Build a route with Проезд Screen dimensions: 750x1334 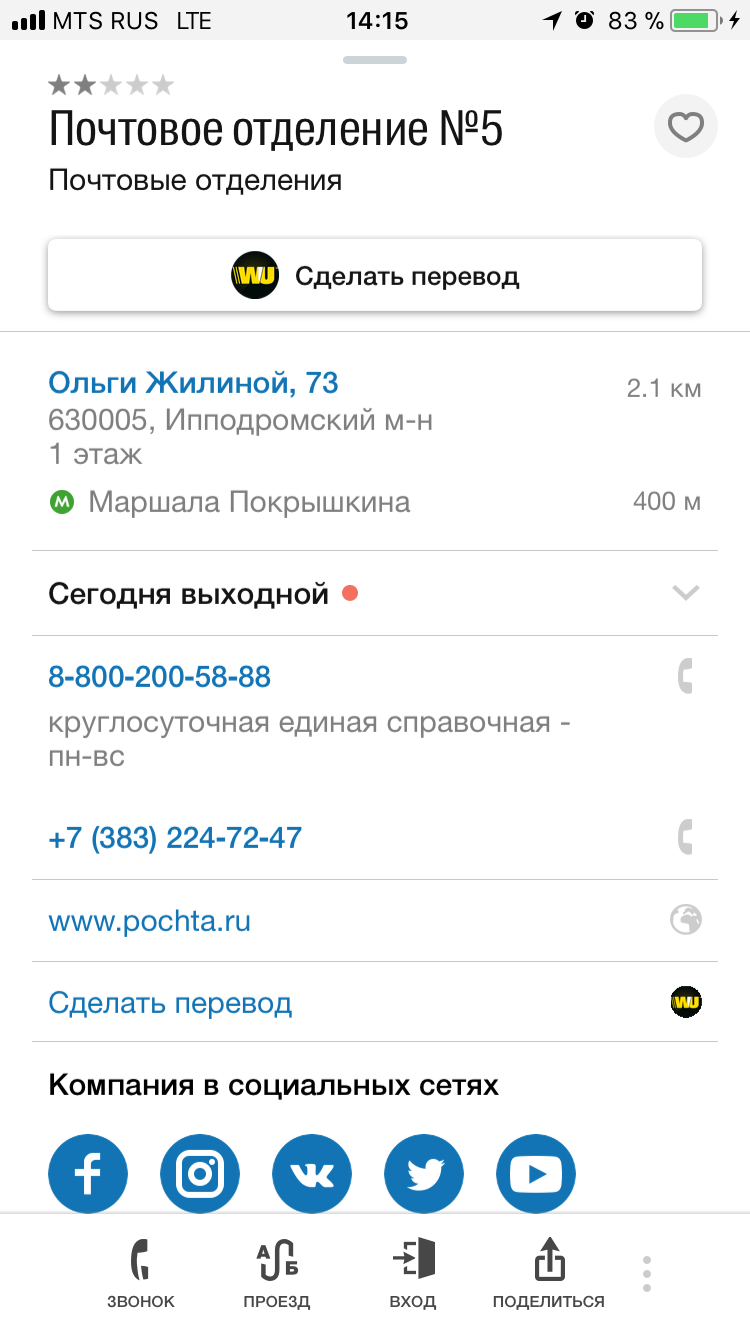(277, 1273)
